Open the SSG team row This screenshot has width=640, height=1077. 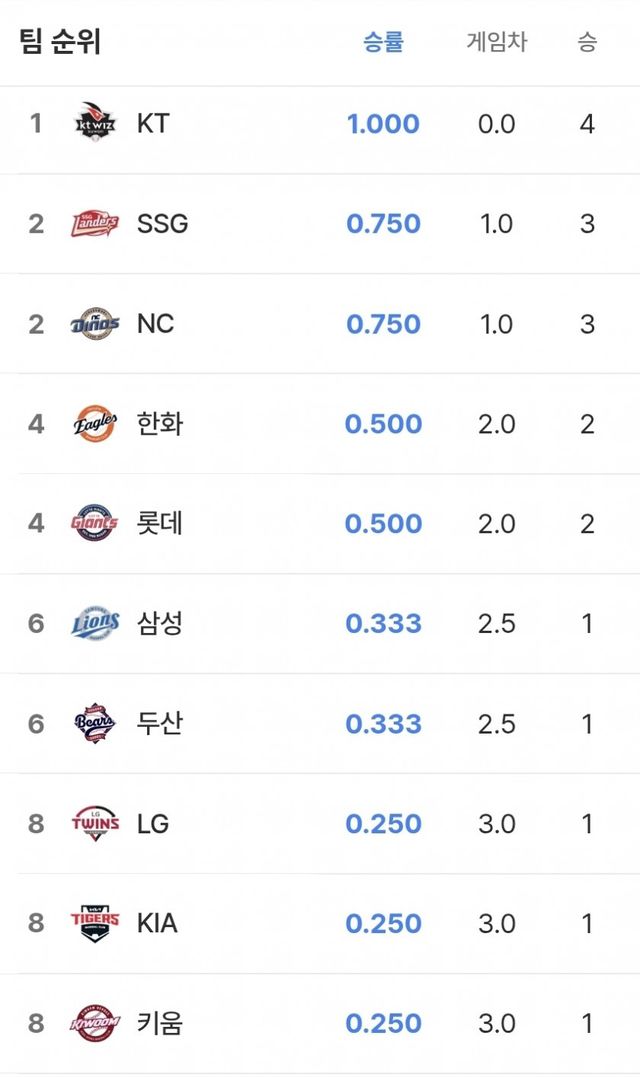[162, 224]
